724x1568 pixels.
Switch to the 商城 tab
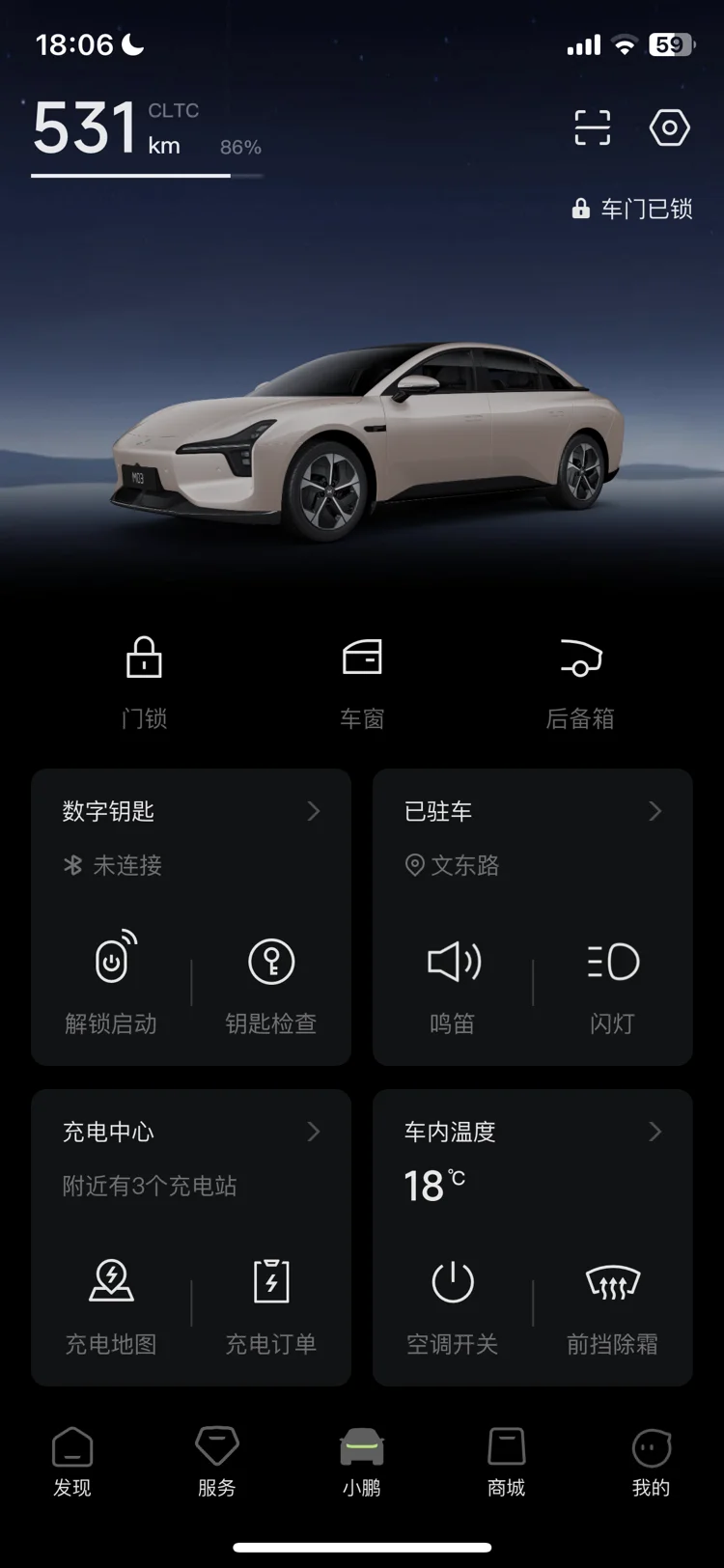(x=507, y=1462)
